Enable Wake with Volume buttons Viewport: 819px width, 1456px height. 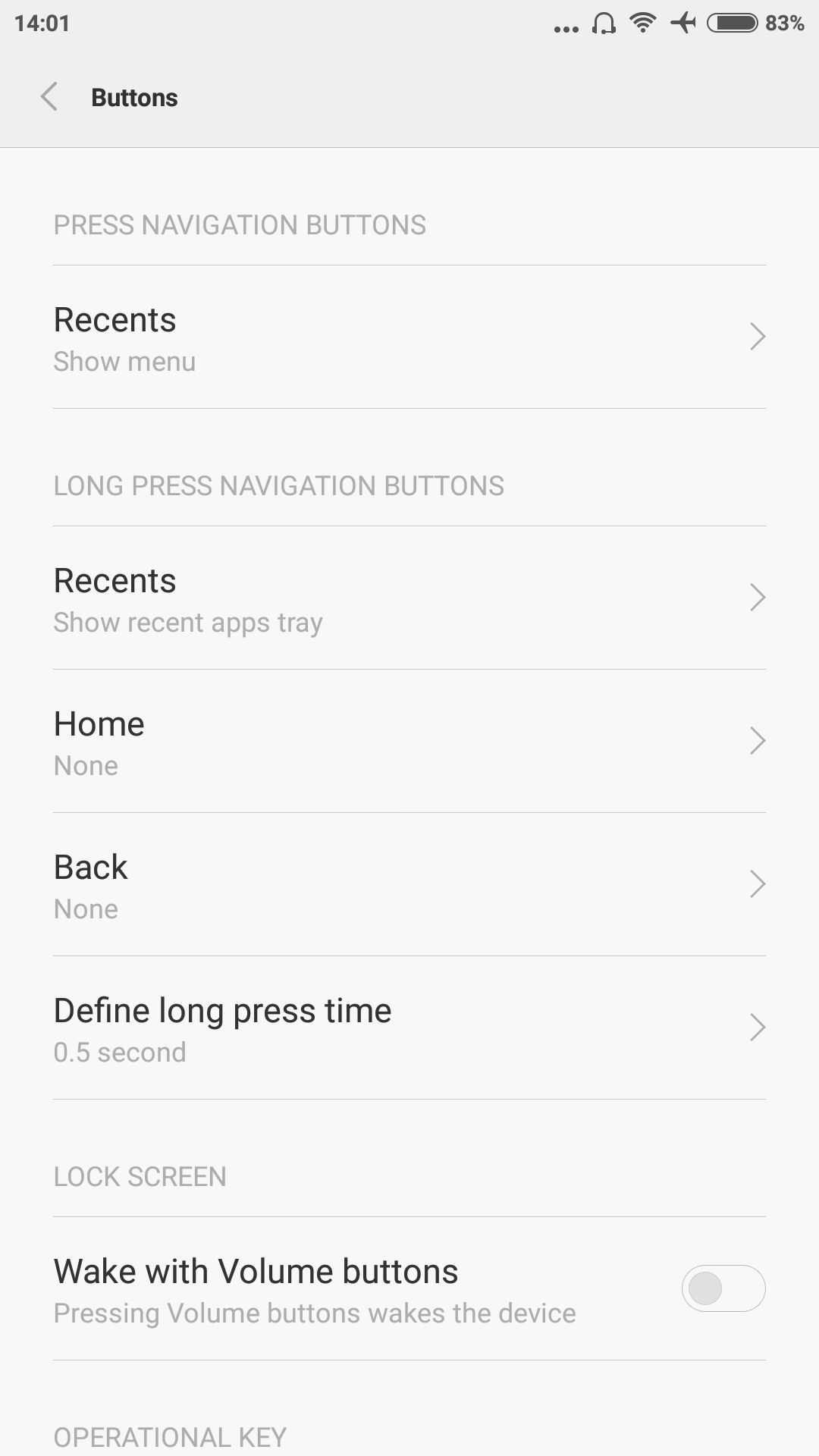[723, 1288]
